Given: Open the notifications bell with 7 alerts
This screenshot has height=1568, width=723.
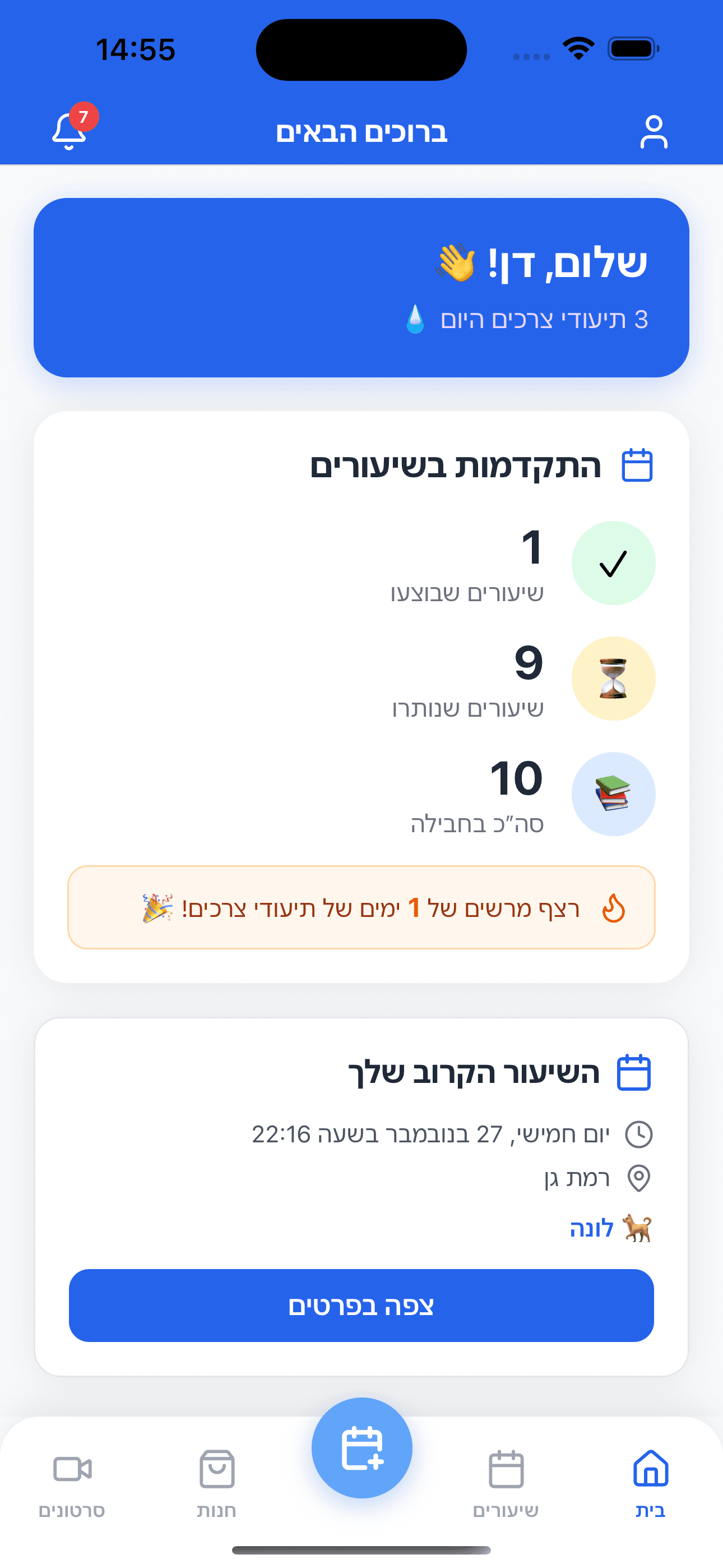Looking at the screenshot, I should click(69, 130).
